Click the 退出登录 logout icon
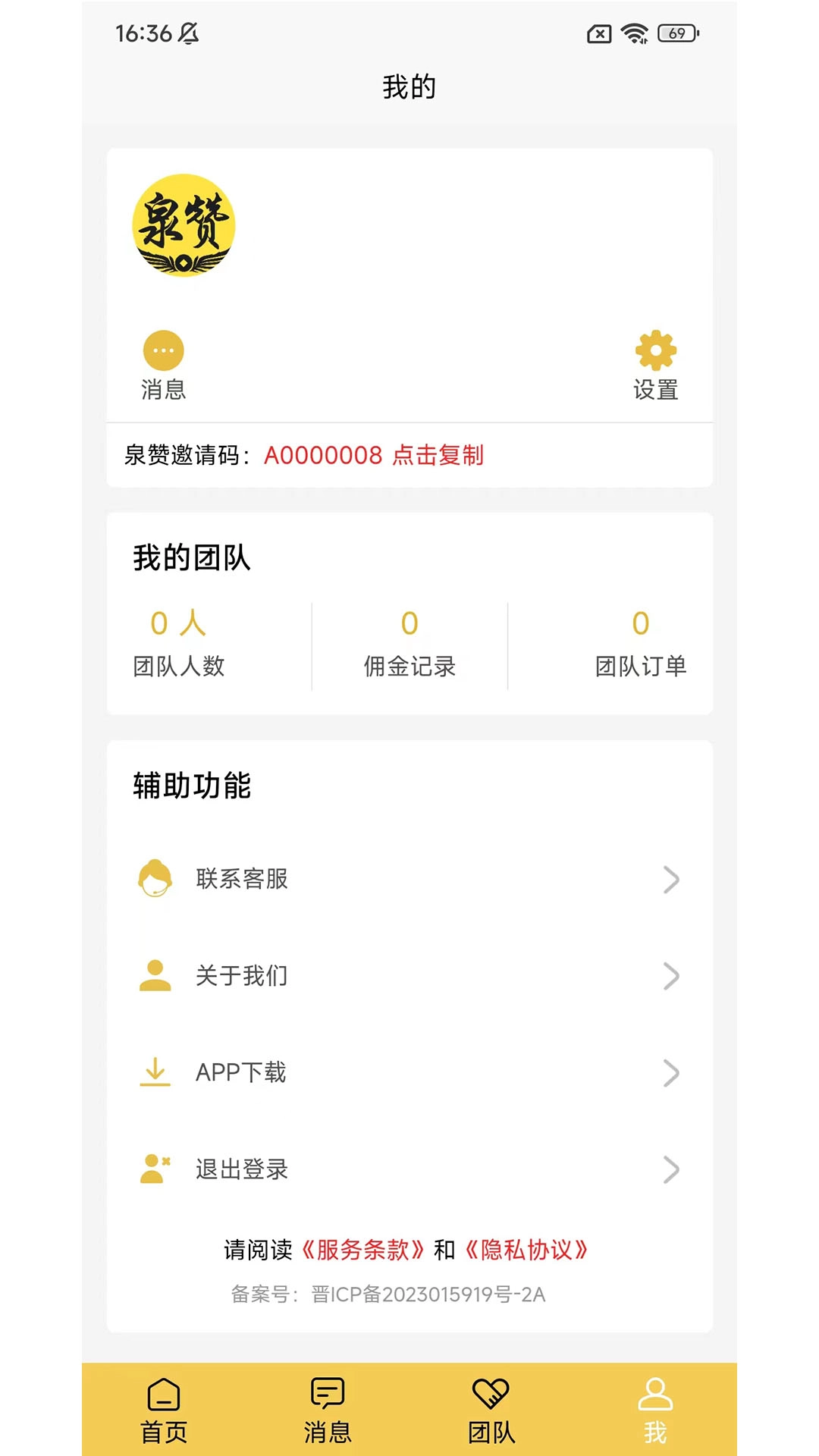 (x=155, y=1169)
